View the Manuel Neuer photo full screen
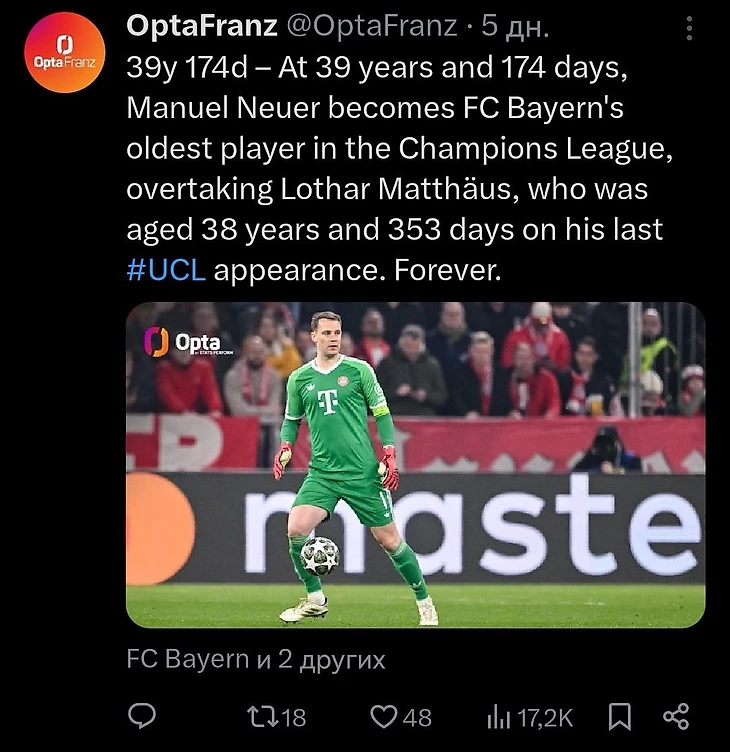This screenshot has height=752, width=730. pos(415,465)
